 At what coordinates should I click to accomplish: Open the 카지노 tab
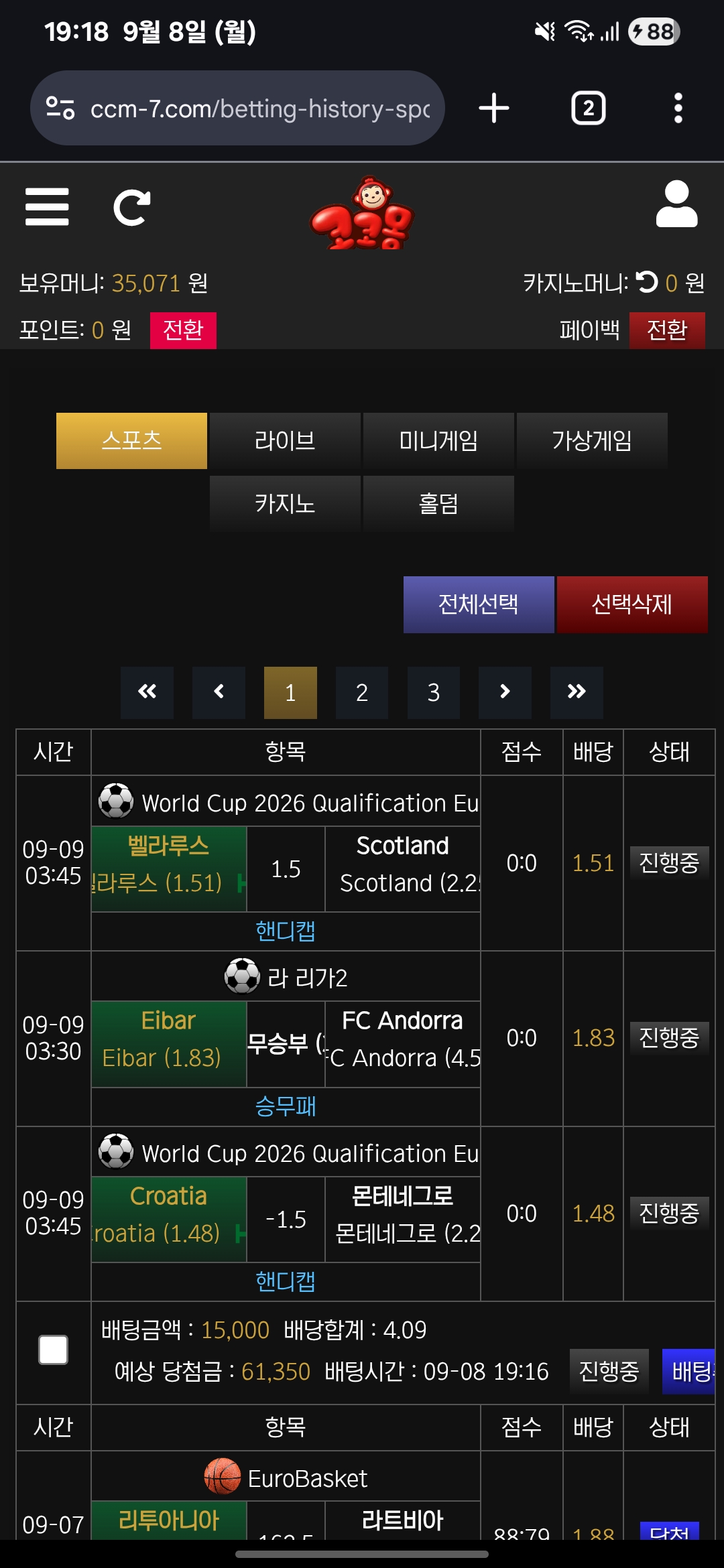click(x=285, y=504)
